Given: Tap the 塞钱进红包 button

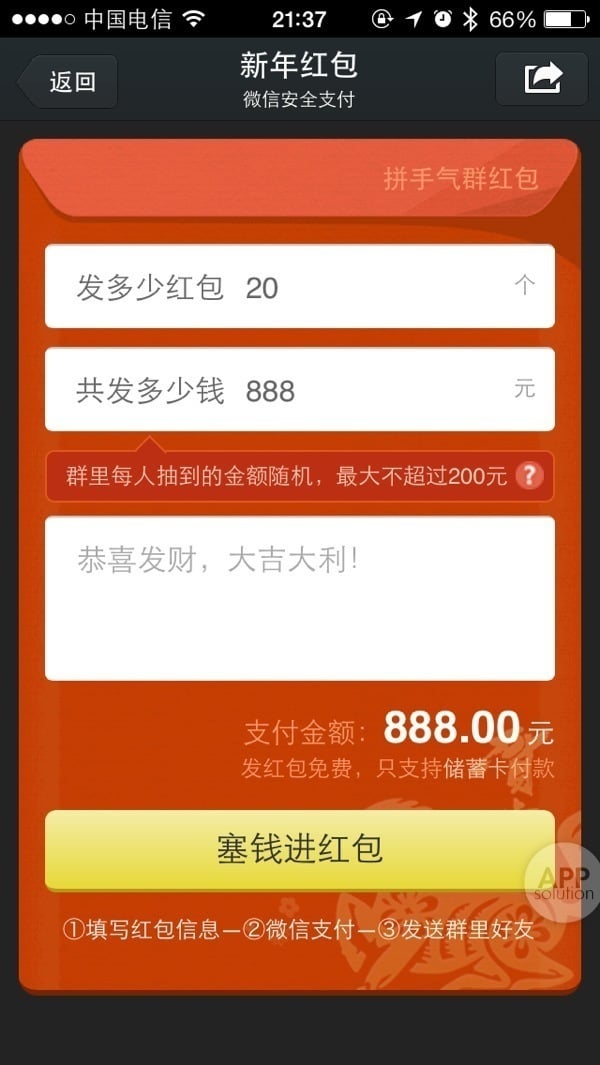Looking at the screenshot, I should pyautogui.click(x=299, y=849).
